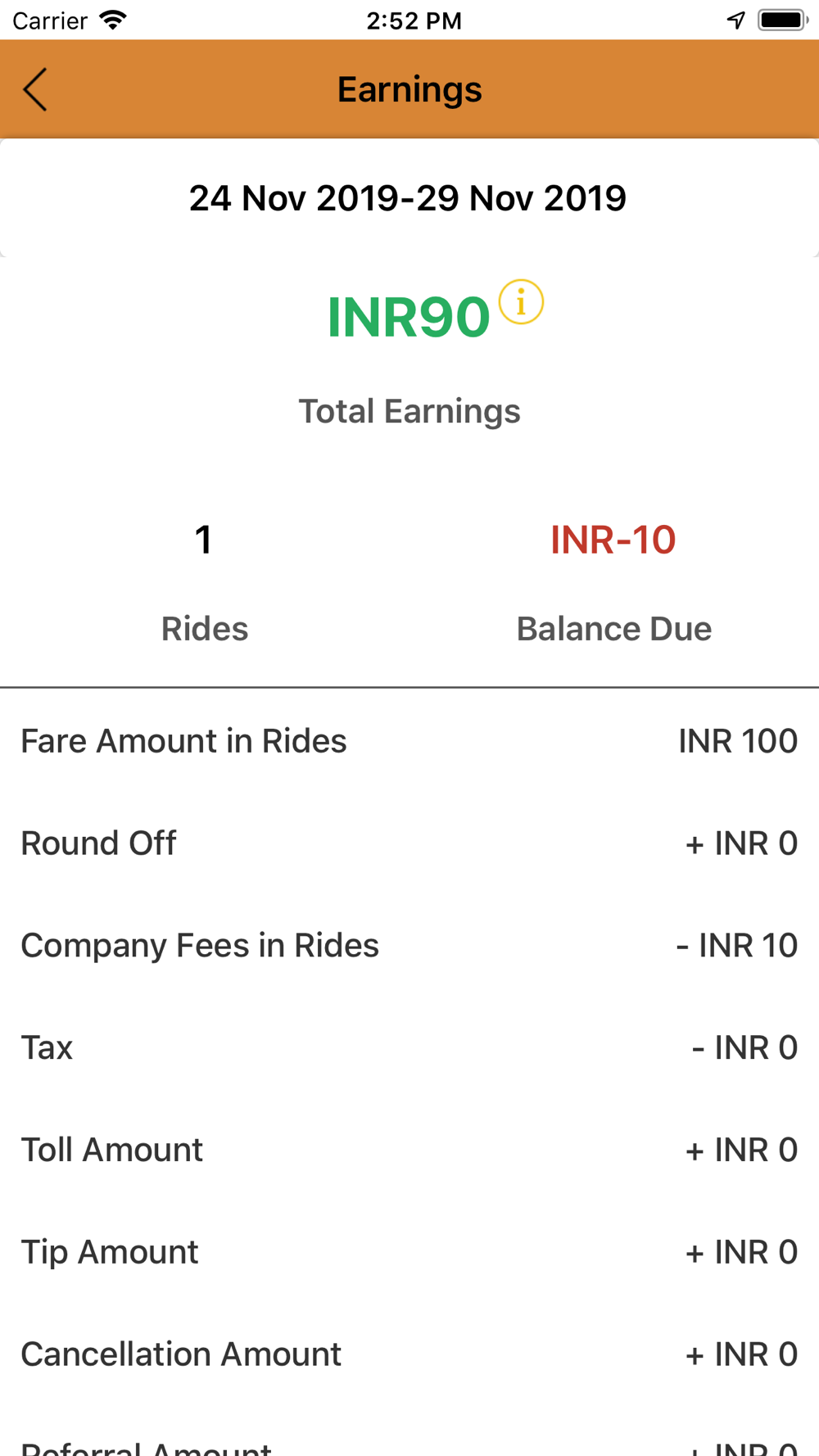
Task: Open the info icon beside INR90
Action: click(521, 302)
